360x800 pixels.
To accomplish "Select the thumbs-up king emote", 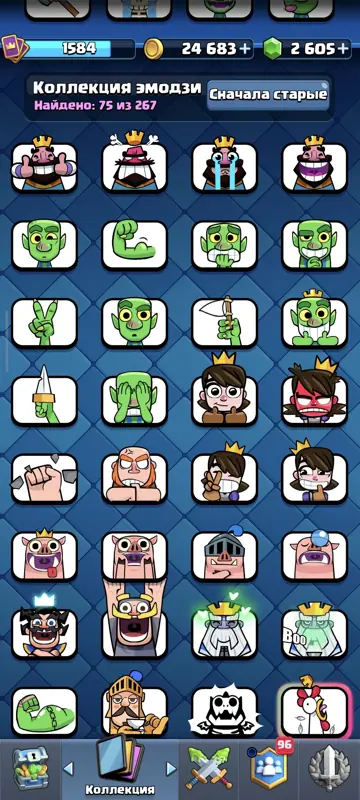I will click(44, 165).
